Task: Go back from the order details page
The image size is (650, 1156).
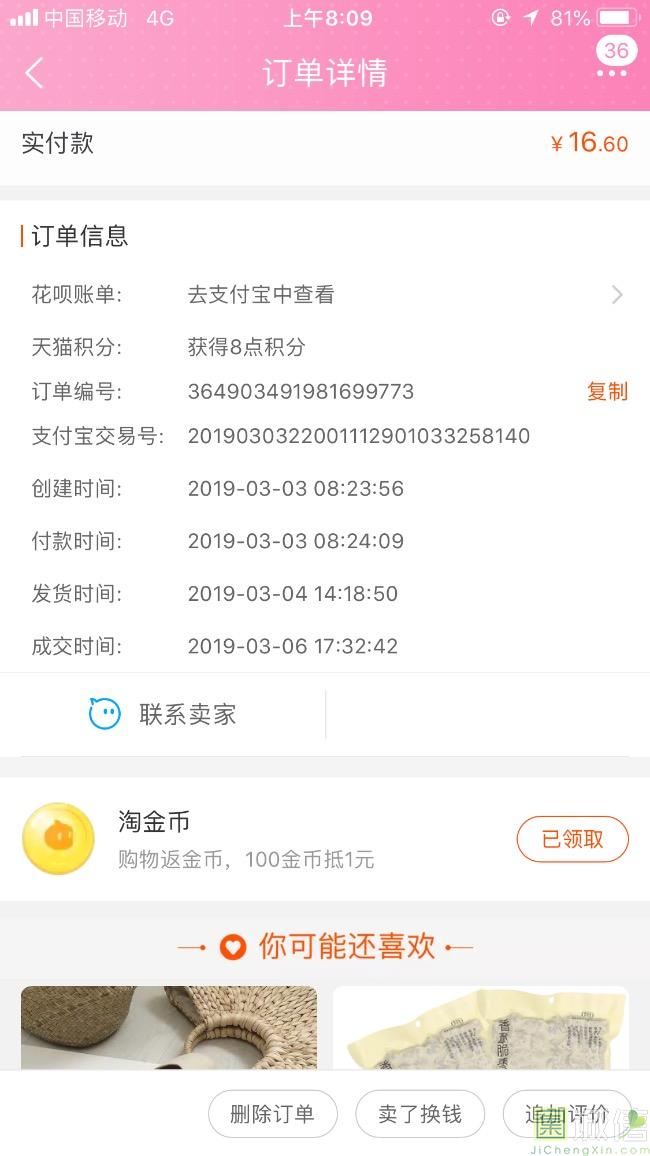Action: (x=34, y=73)
